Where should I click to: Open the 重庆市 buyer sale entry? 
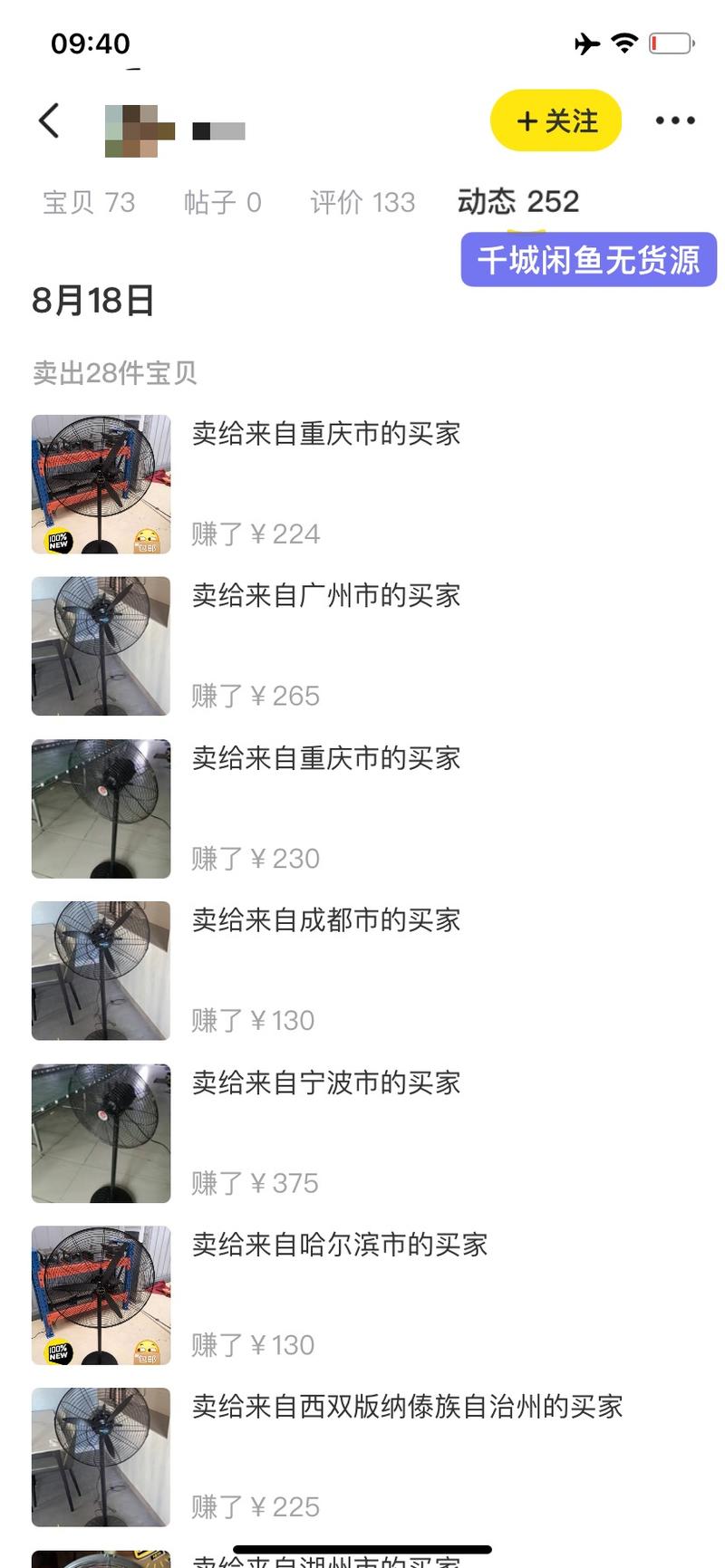(326, 435)
